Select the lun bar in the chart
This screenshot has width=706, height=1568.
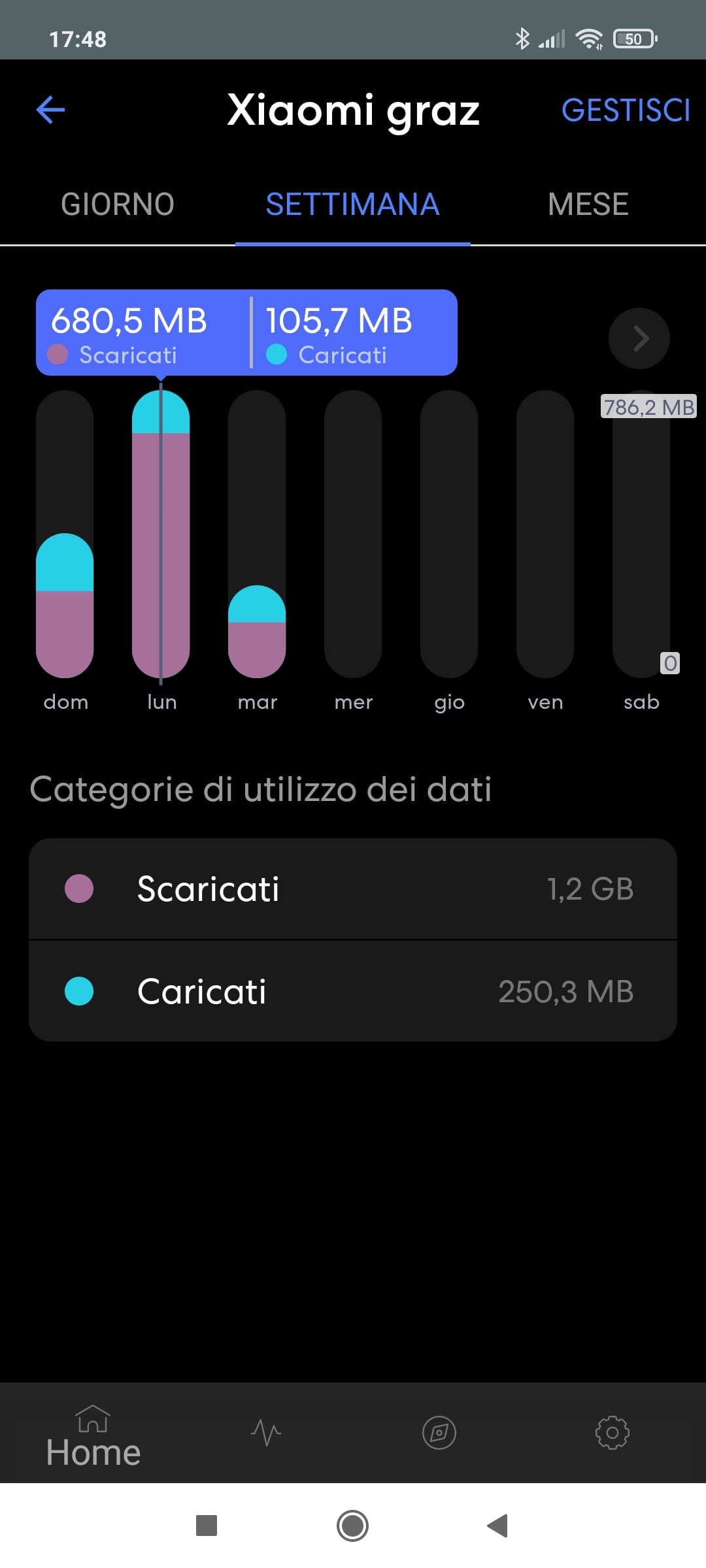tap(161, 534)
